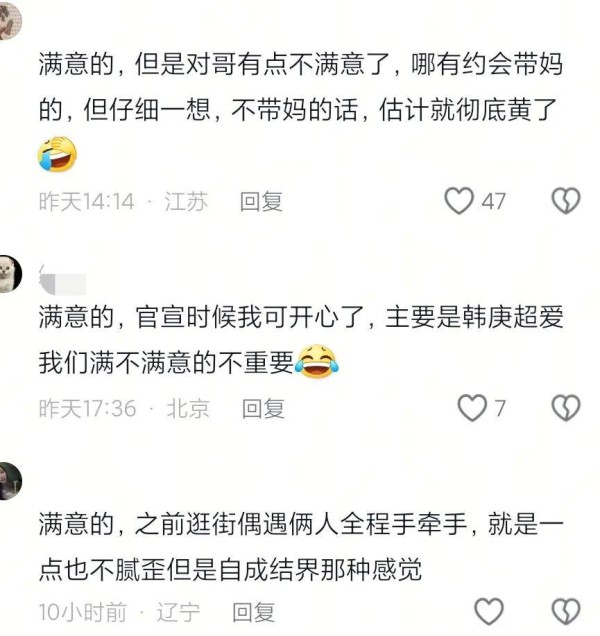Image resolution: width=600 pixels, height=636 pixels.
Task: Dislike the comment from Beijing
Action: pyautogui.click(x=566, y=408)
